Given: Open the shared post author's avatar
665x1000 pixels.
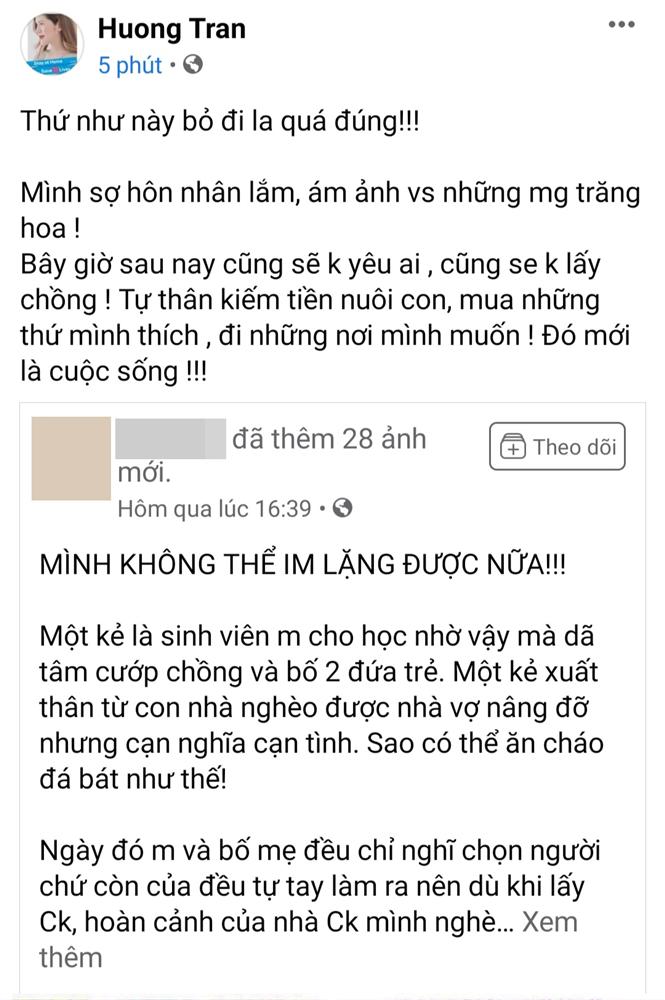Looking at the screenshot, I should tap(71, 458).
